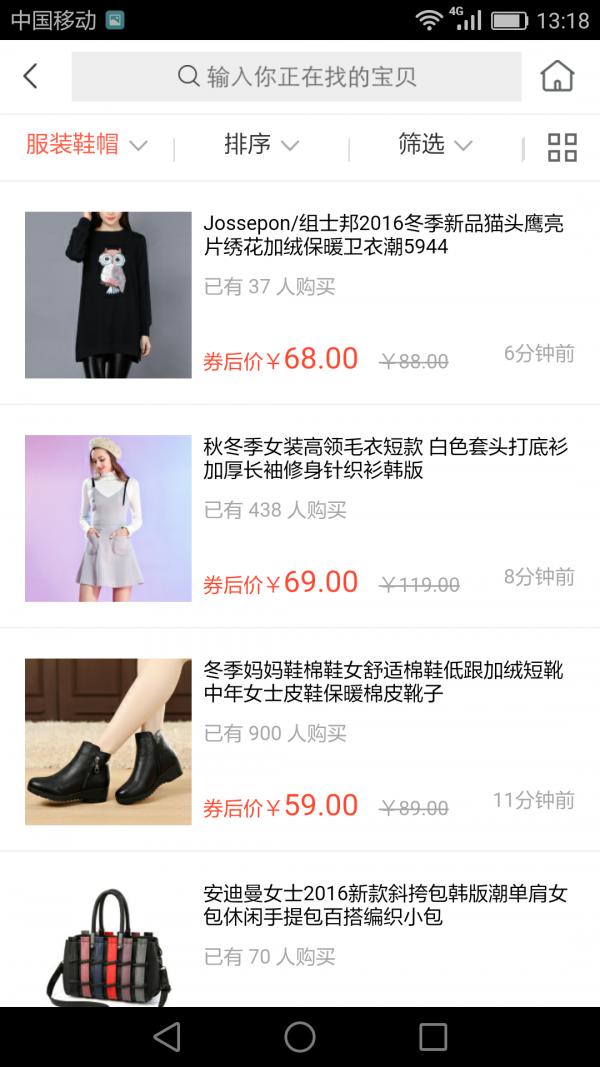600x1067 pixels.
Task: Tap the search box 输入你正在找的宝贝
Action: tap(297, 76)
